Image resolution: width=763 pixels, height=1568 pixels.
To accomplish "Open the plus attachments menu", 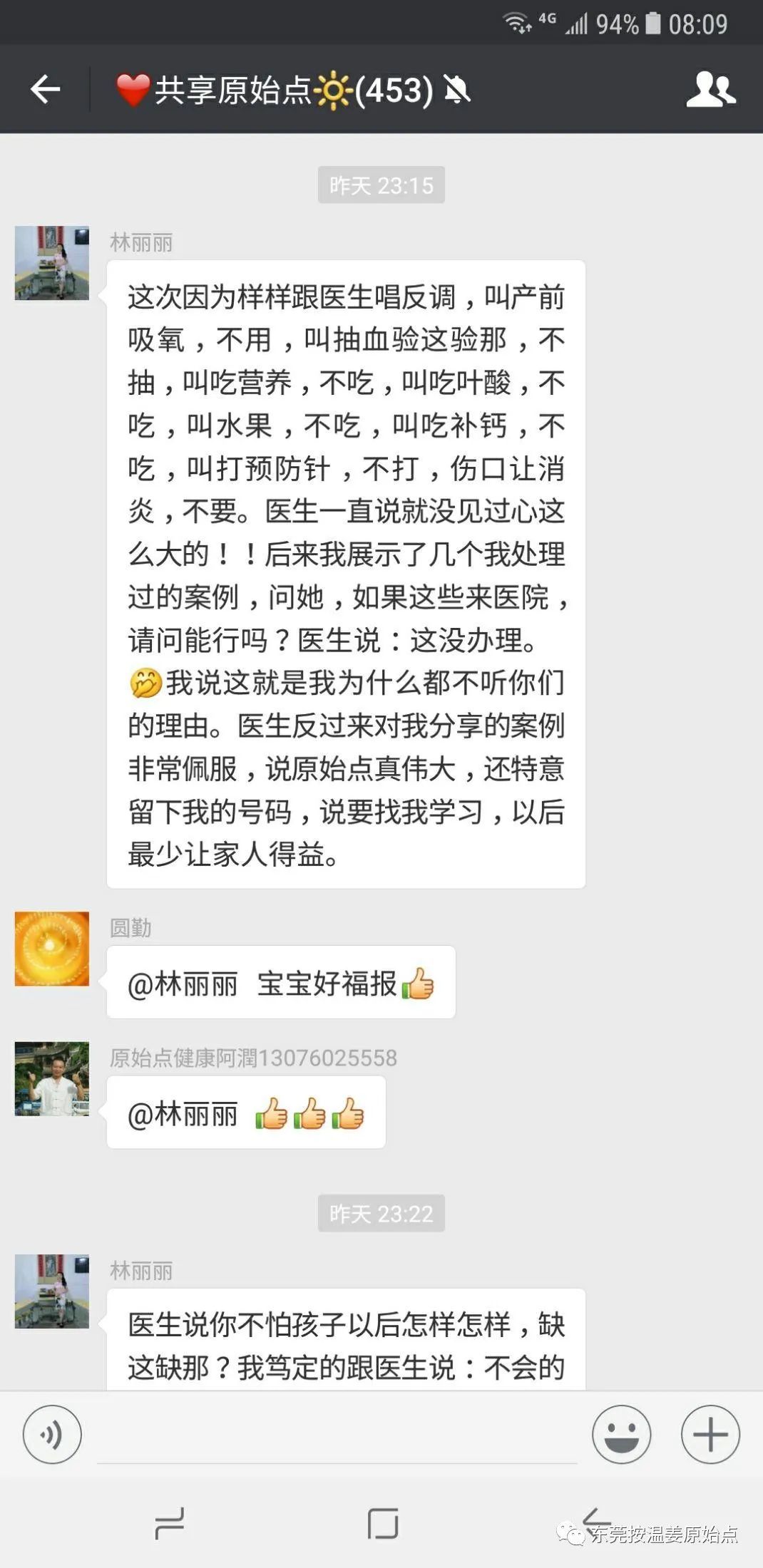I will click(x=710, y=1434).
